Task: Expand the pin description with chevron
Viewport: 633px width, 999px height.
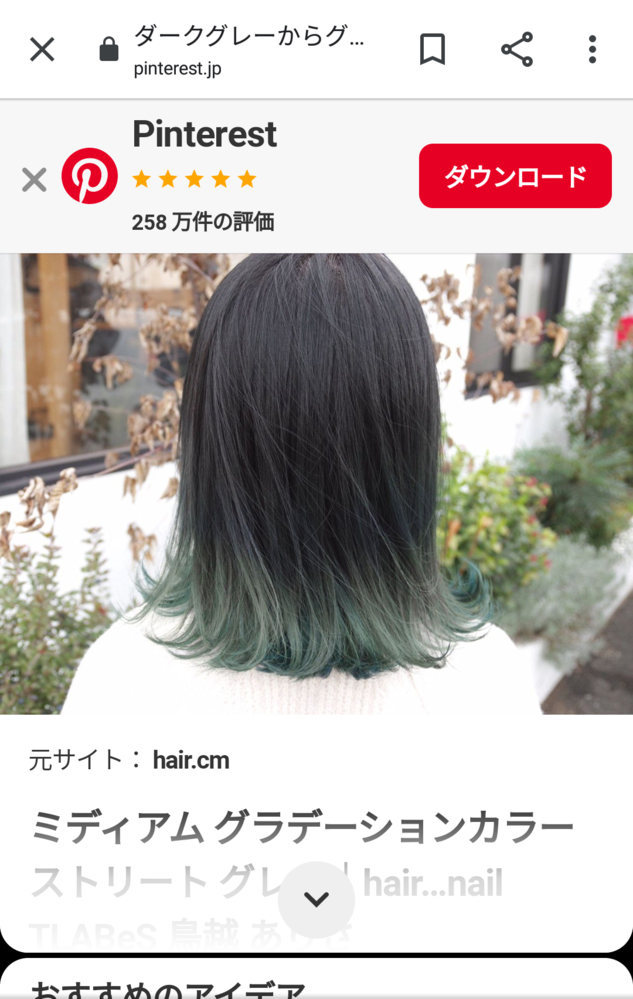Action: pyautogui.click(x=316, y=899)
